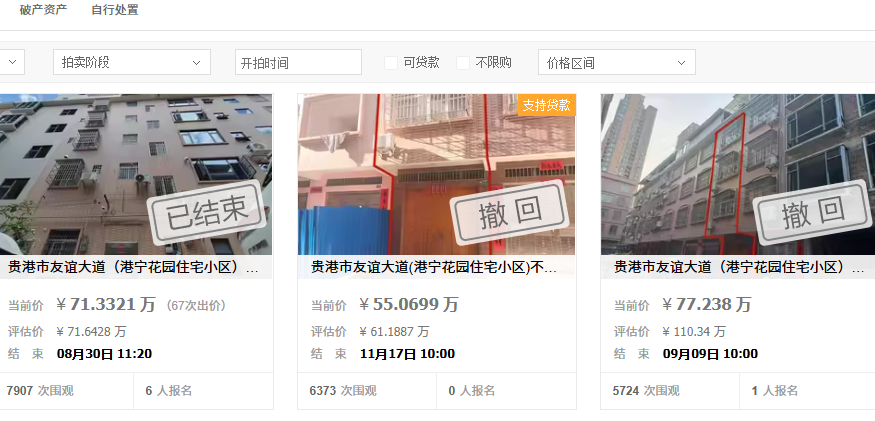Open the 开拍时间 date field

tap(298, 62)
